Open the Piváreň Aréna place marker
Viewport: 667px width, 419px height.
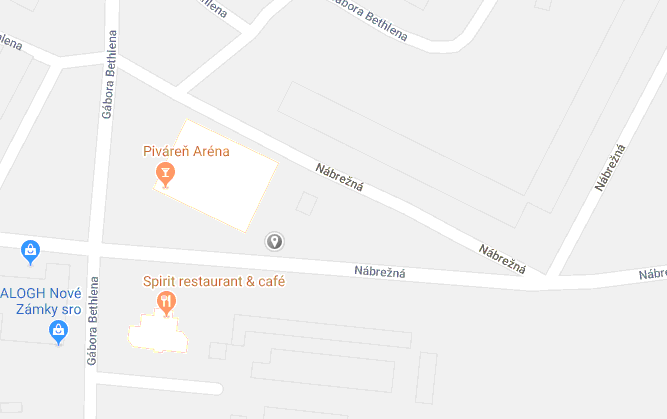pyautogui.click(x=165, y=176)
